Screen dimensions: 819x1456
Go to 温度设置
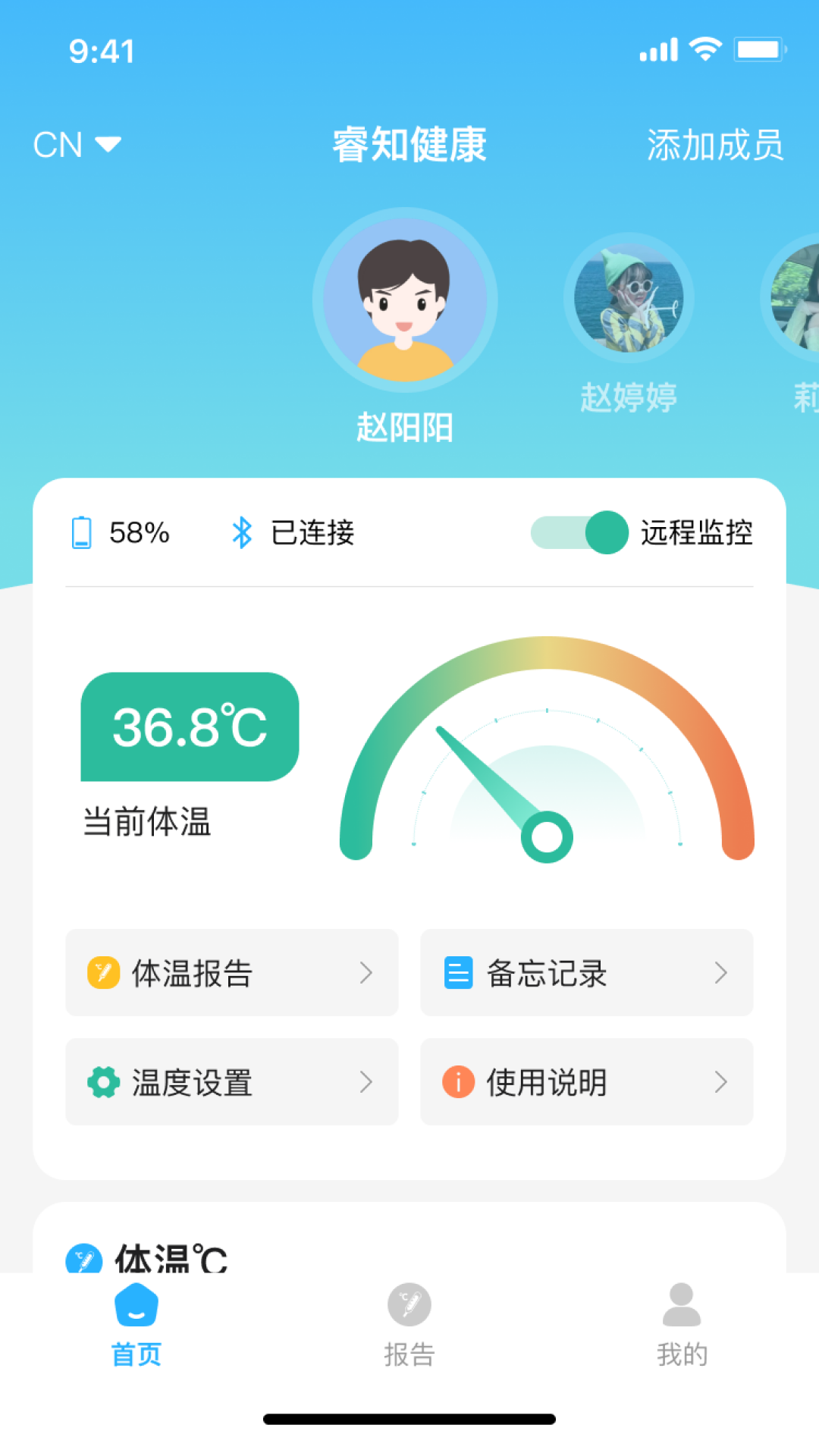pos(232,1081)
